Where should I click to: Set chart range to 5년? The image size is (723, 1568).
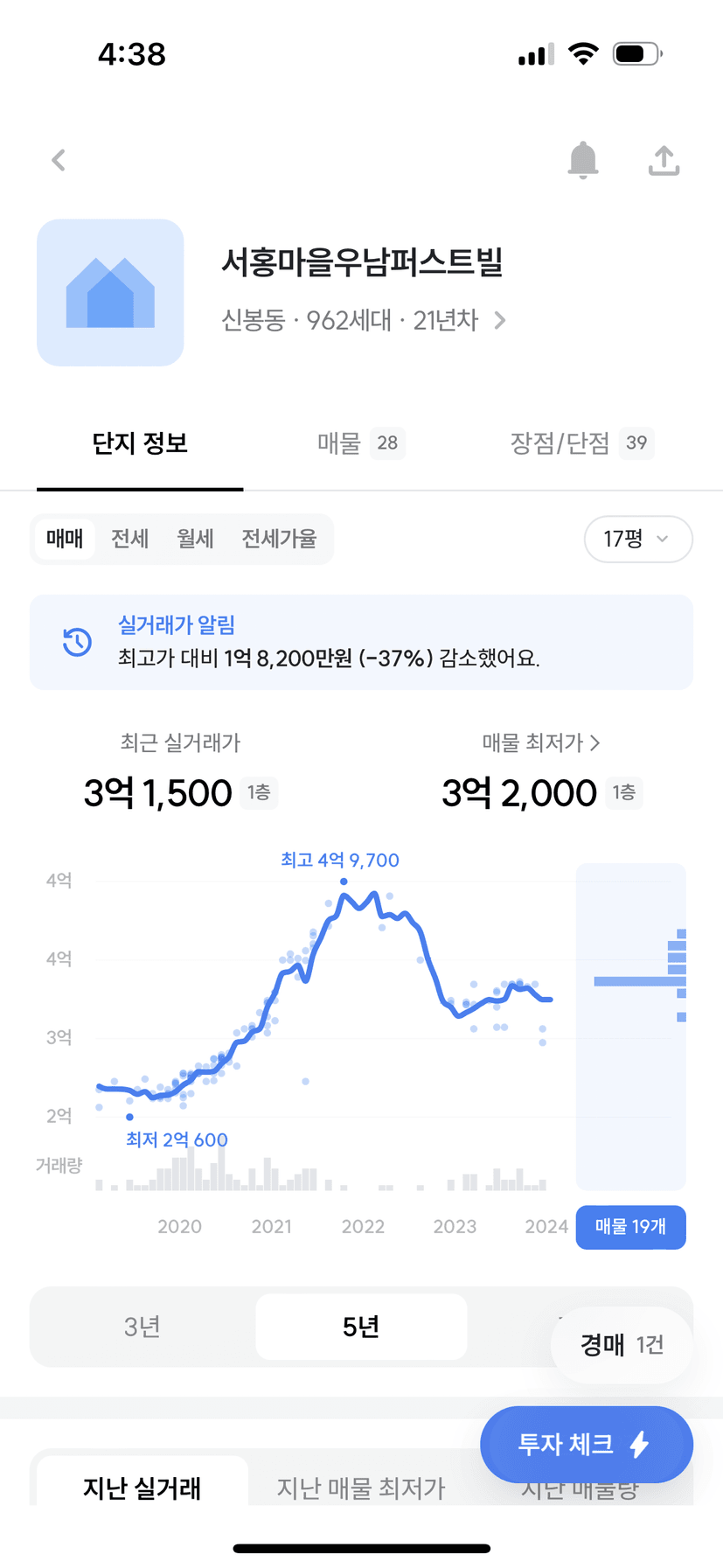click(361, 1327)
